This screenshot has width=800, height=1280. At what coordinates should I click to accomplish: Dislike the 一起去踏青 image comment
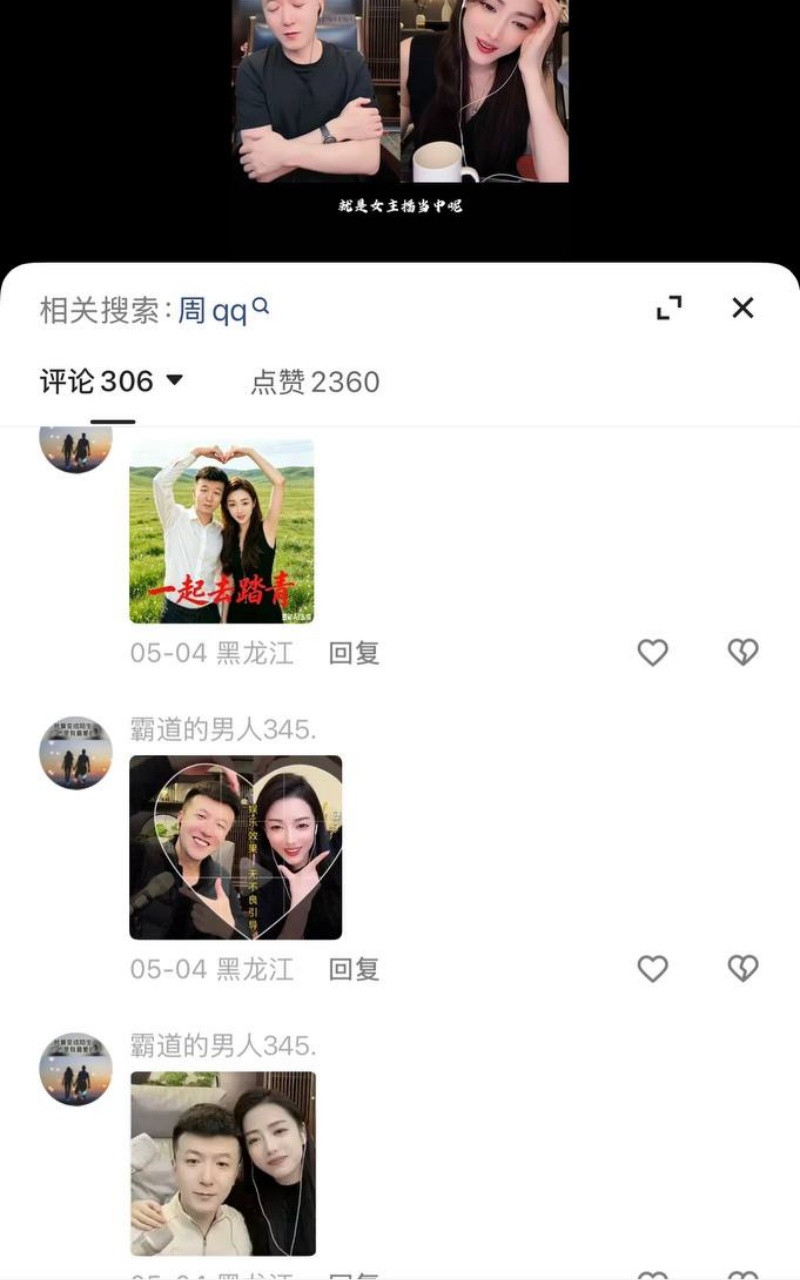743,652
